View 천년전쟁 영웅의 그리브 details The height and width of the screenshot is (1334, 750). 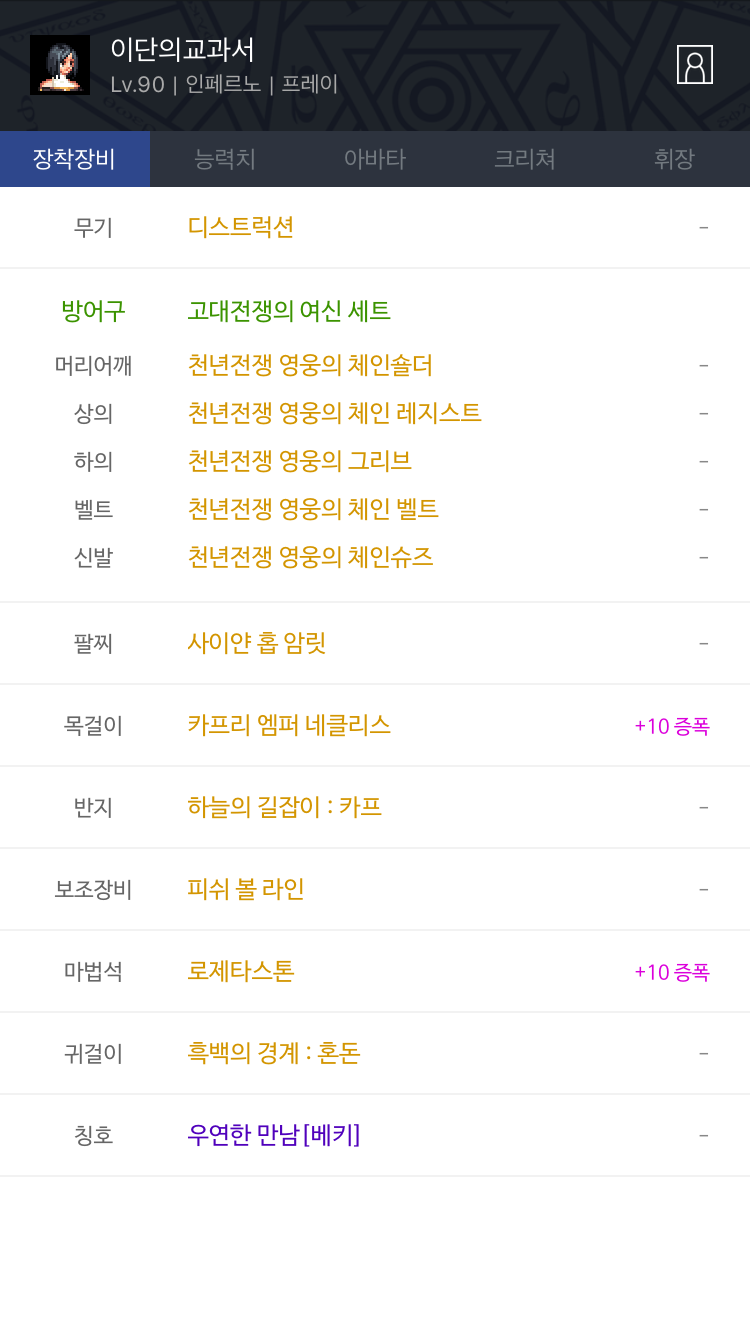click(x=299, y=461)
